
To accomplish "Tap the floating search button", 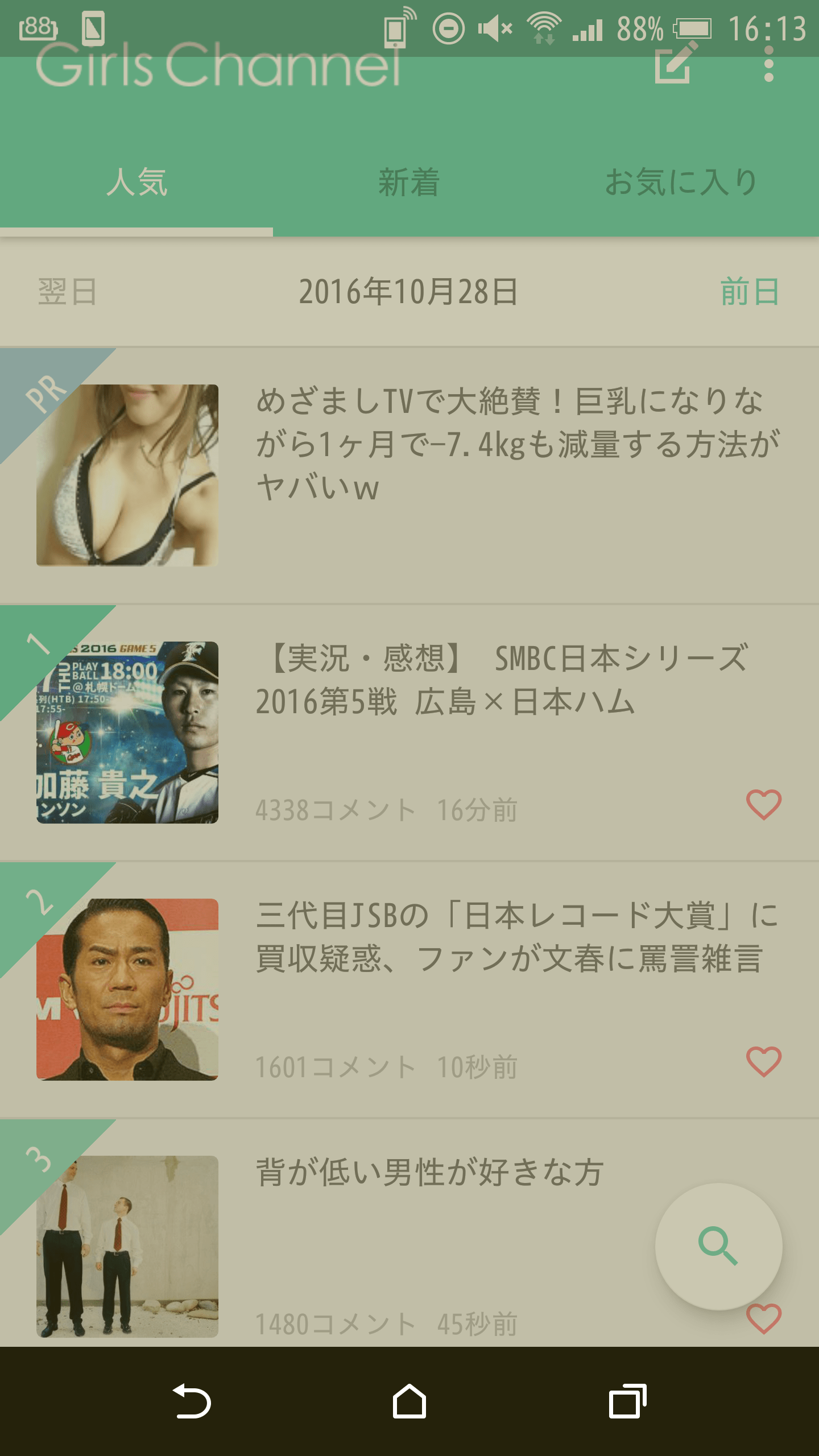I will click(x=718, y=1246).
